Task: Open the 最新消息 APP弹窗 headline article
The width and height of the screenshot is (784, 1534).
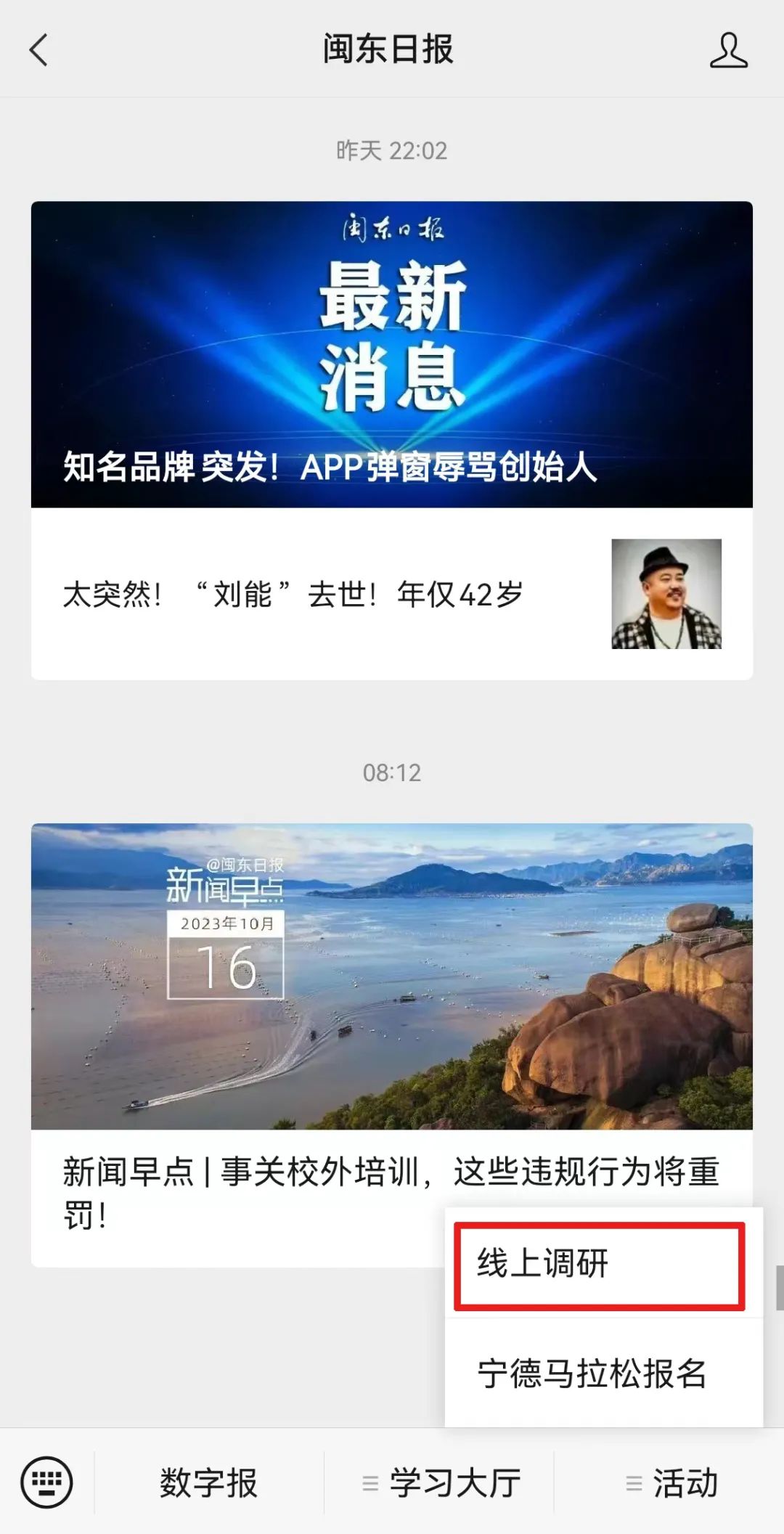Action: pos(392,354)
